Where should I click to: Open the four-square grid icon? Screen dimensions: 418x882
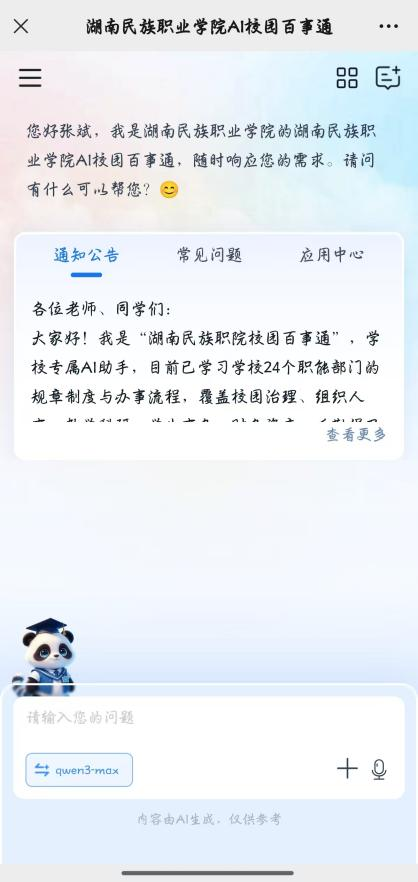[x=347, y=78]
